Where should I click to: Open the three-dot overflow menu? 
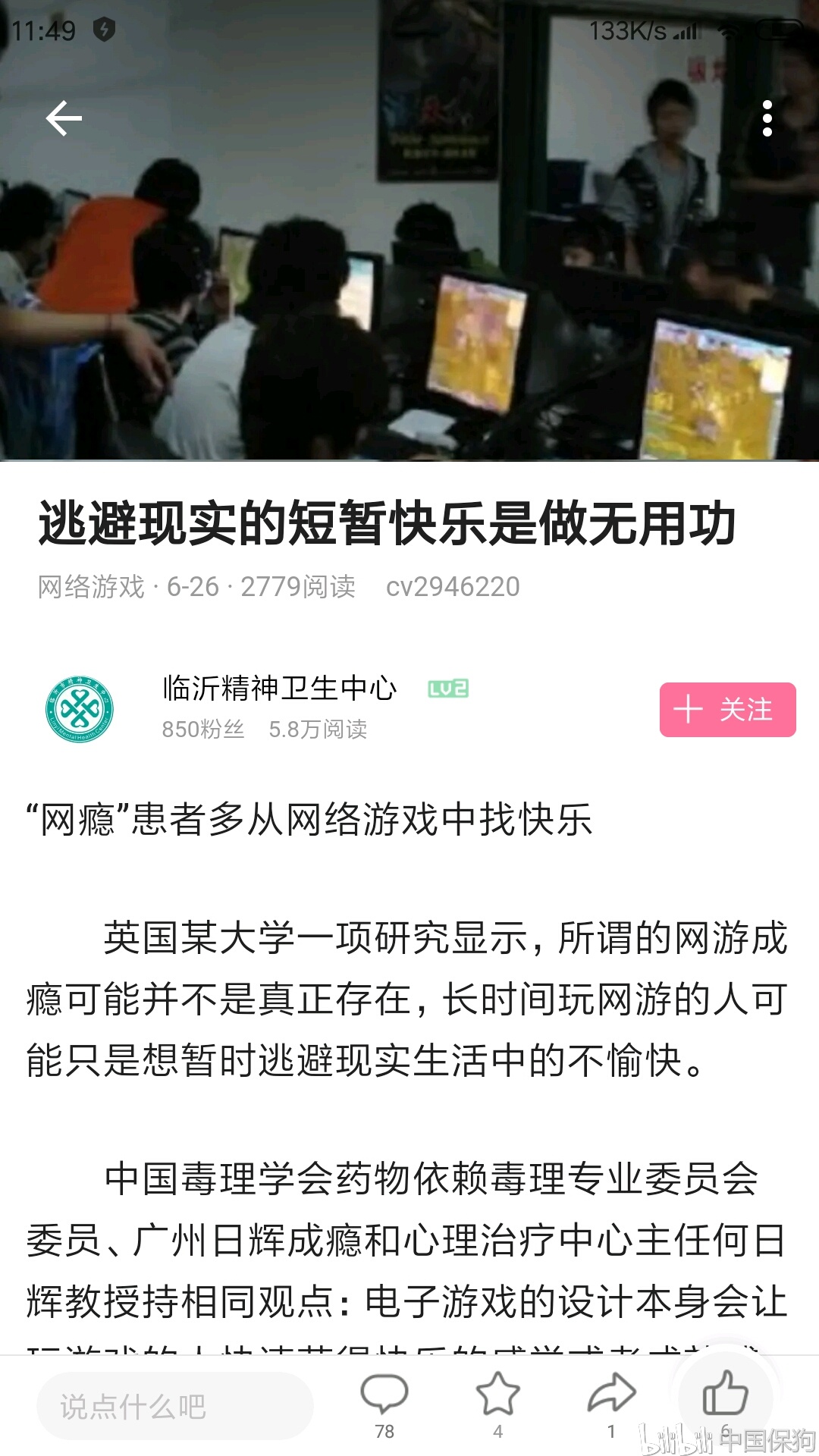tap(767, 118)
